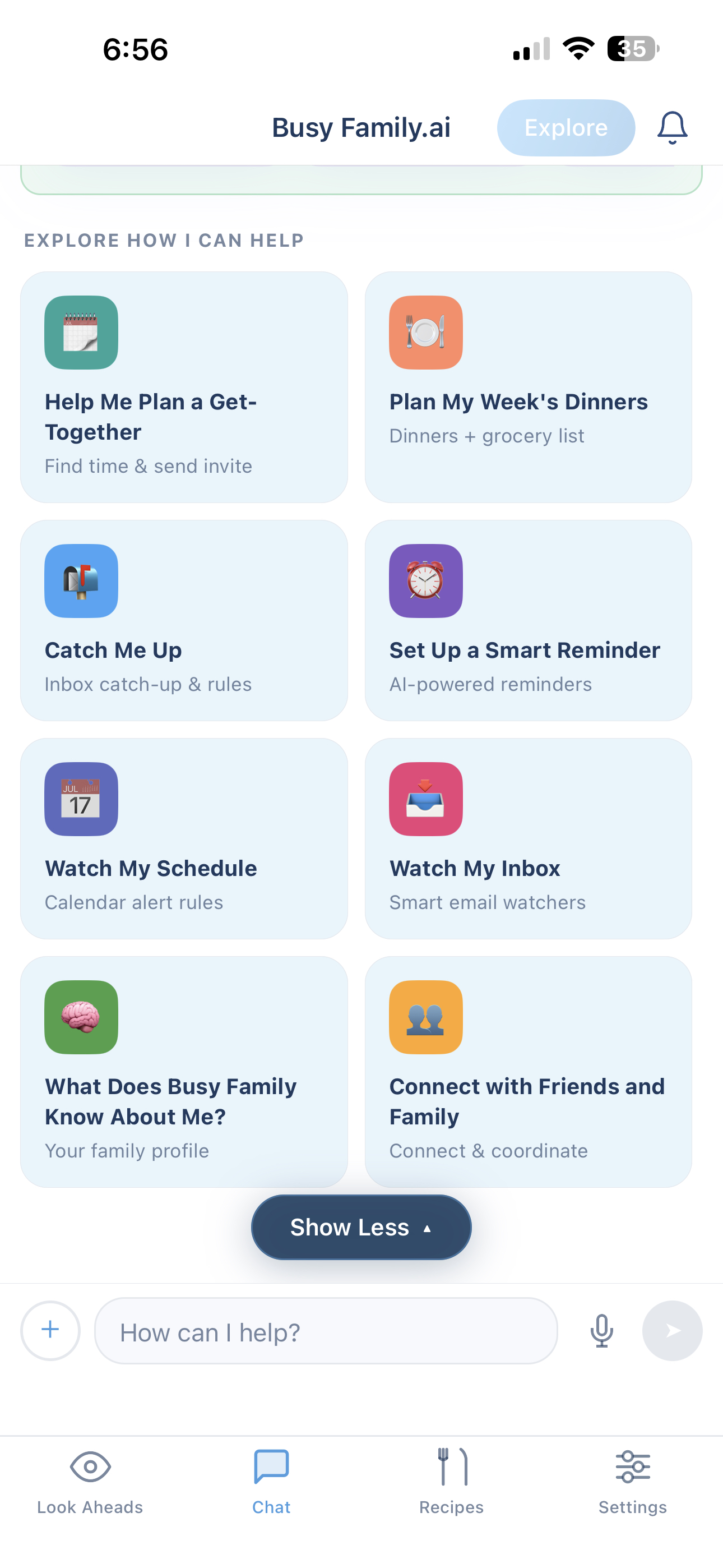Start voice input with the microphone

coord(601,1331)
